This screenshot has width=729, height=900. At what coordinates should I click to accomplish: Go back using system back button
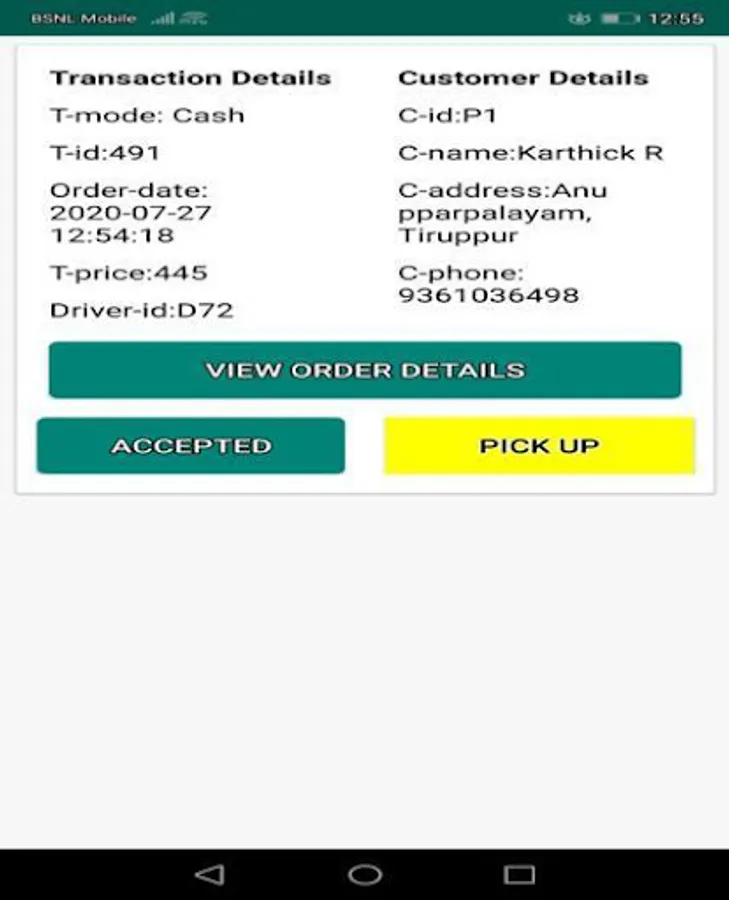tap(209, 875)
